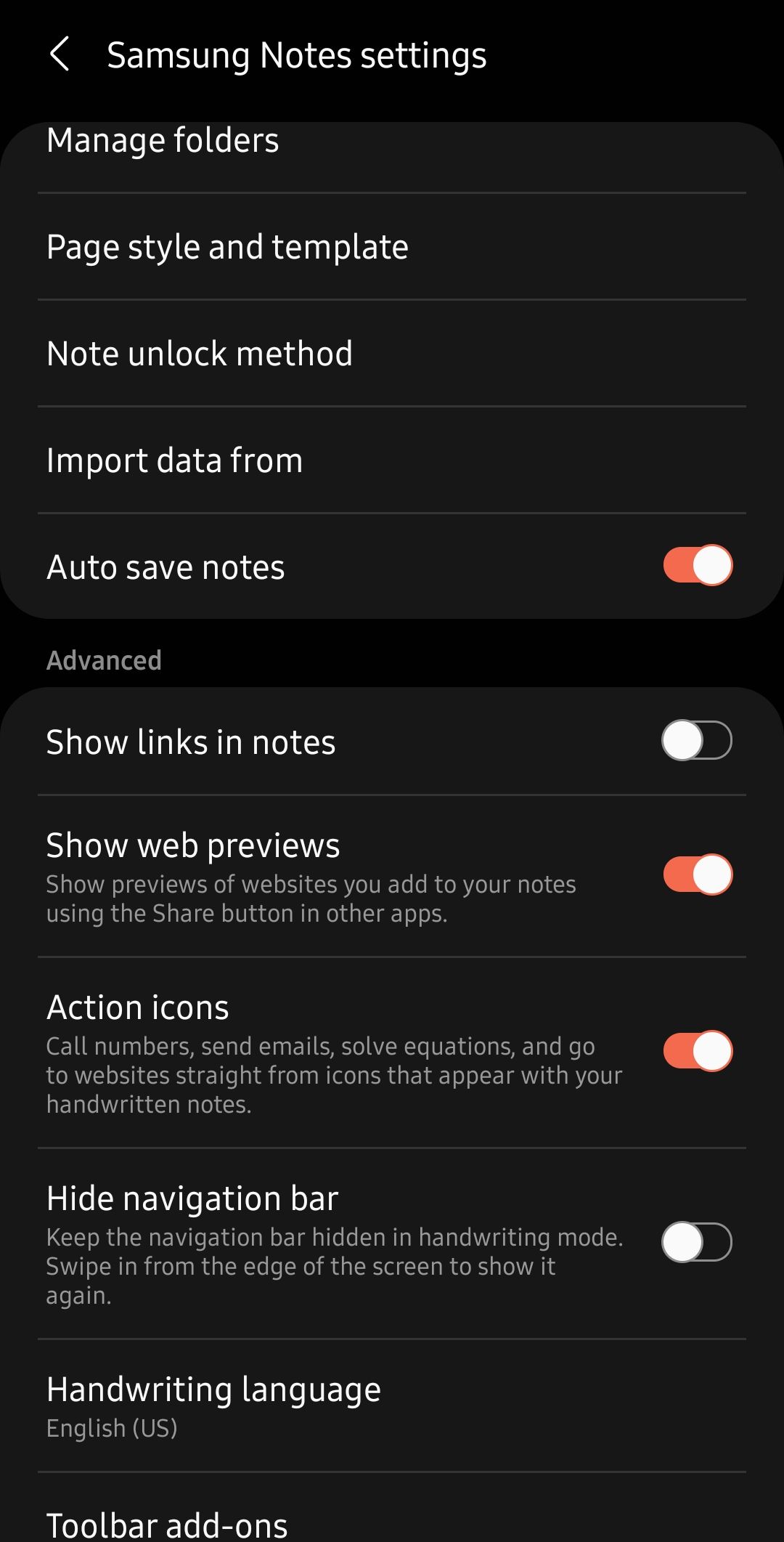Select the Action icons row label
Image resolution: width=784 pixels, height=1542 pixels.
pos(137,1006)
